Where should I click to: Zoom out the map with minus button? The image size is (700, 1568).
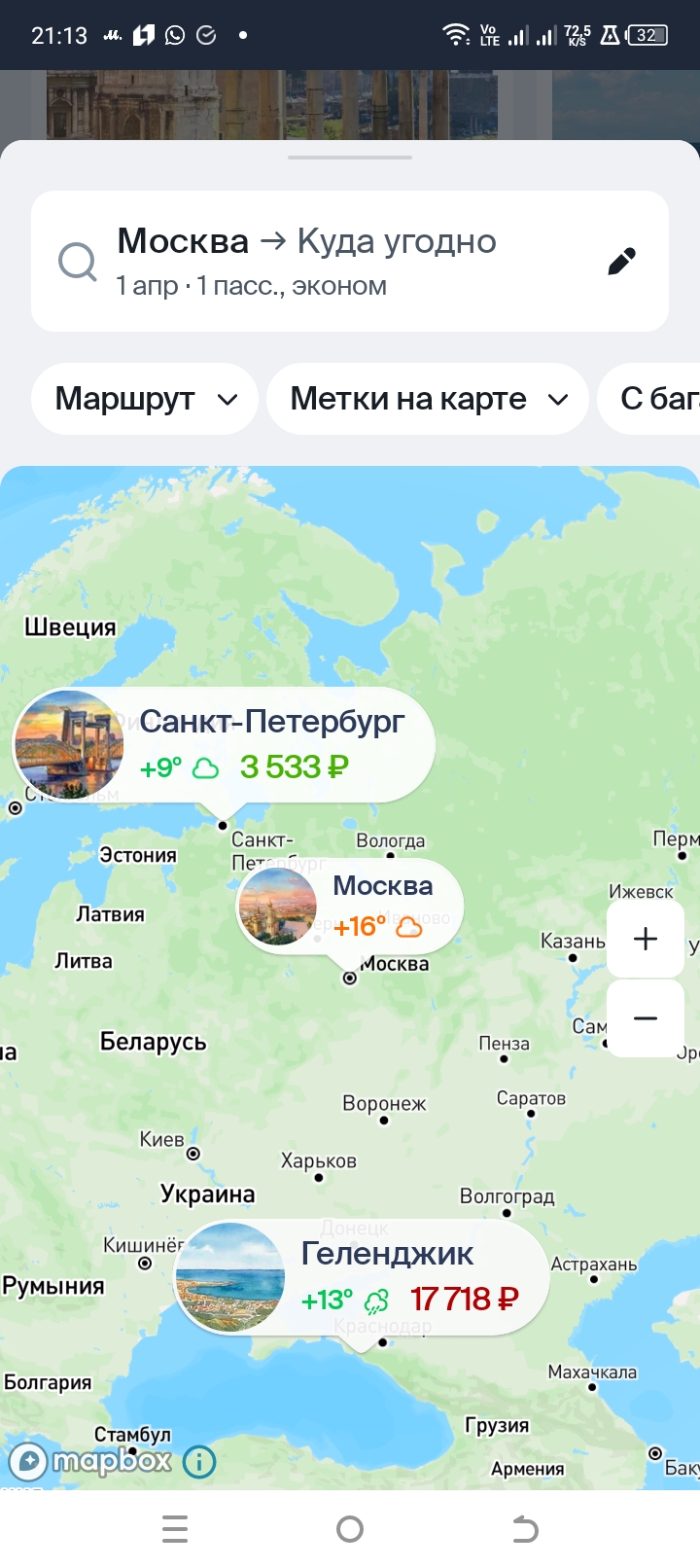click(x=646, y=1018)
